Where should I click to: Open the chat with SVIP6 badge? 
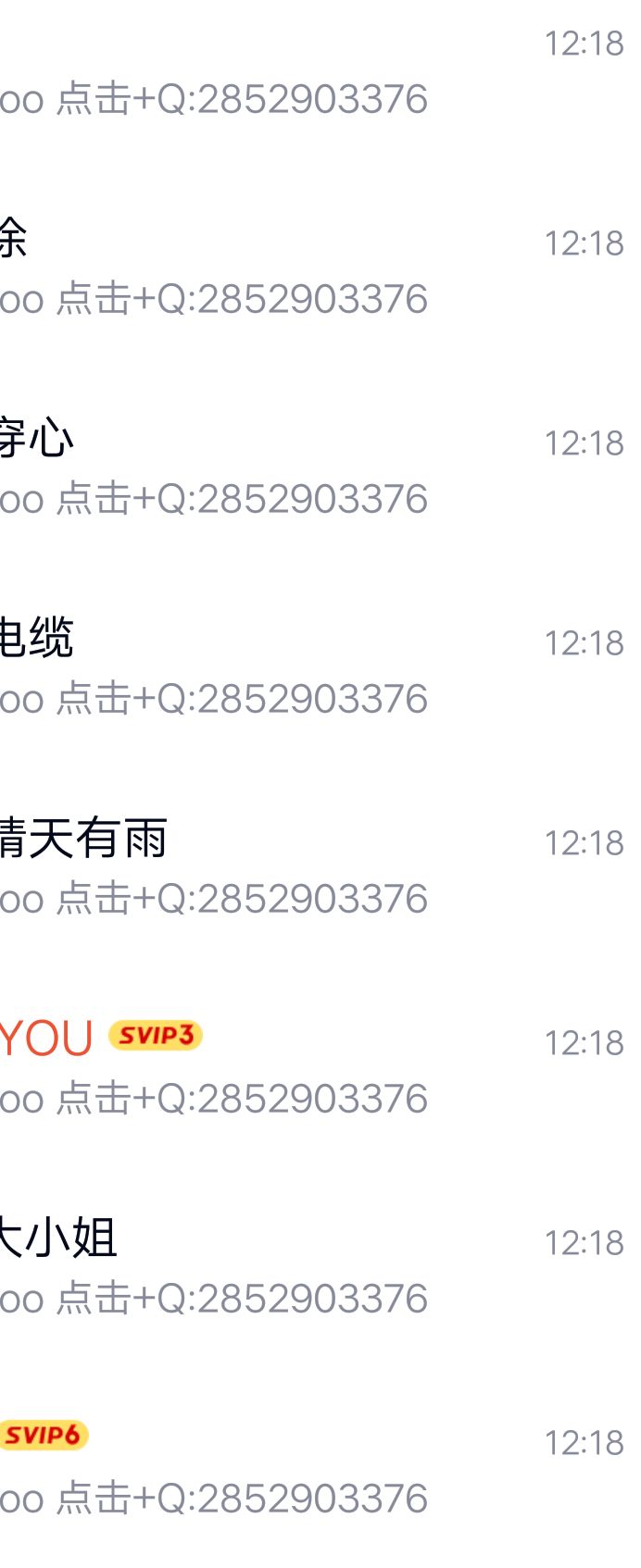[x=320, y=1469]
